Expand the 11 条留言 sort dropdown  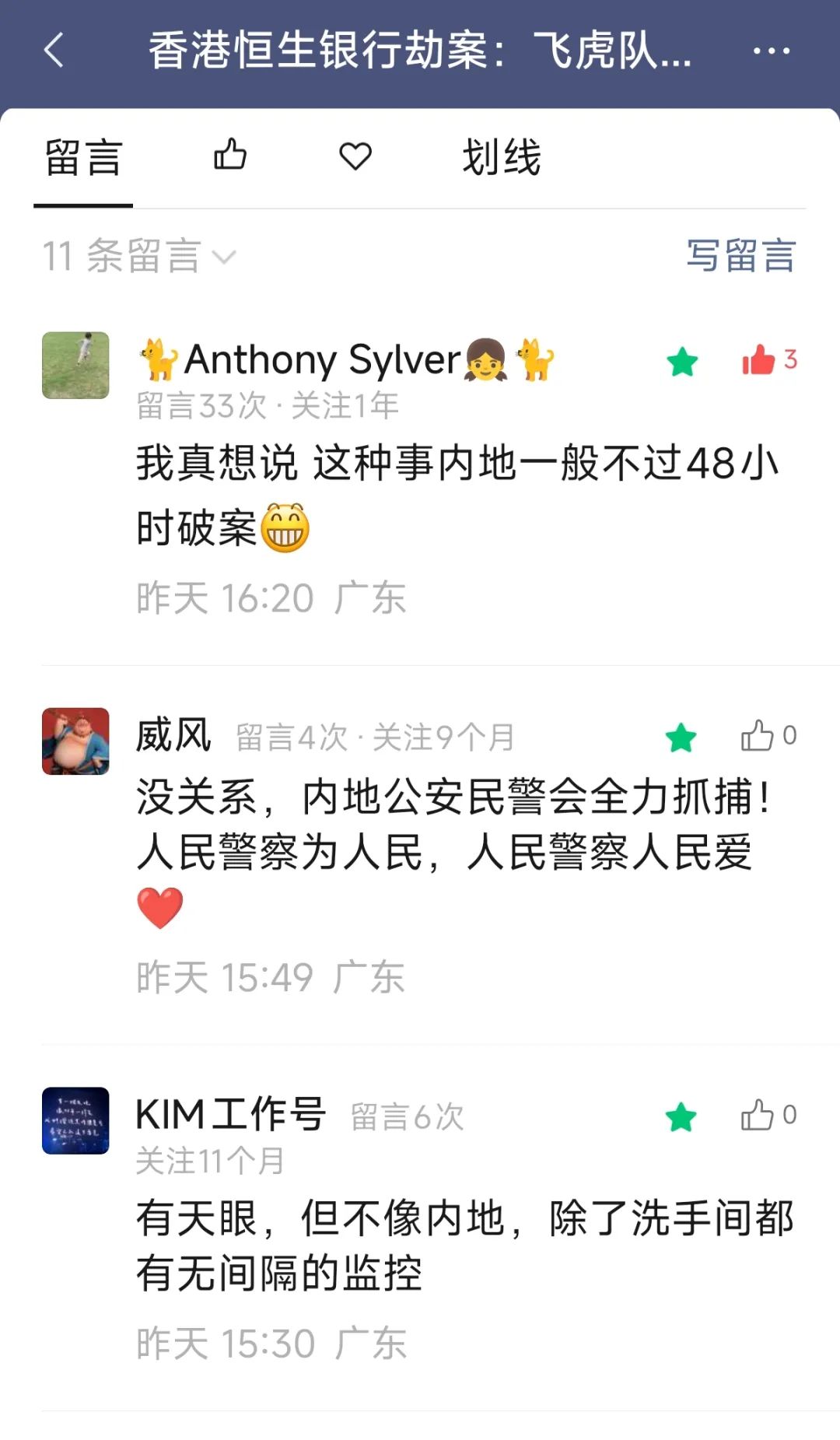tap(138, 256)
